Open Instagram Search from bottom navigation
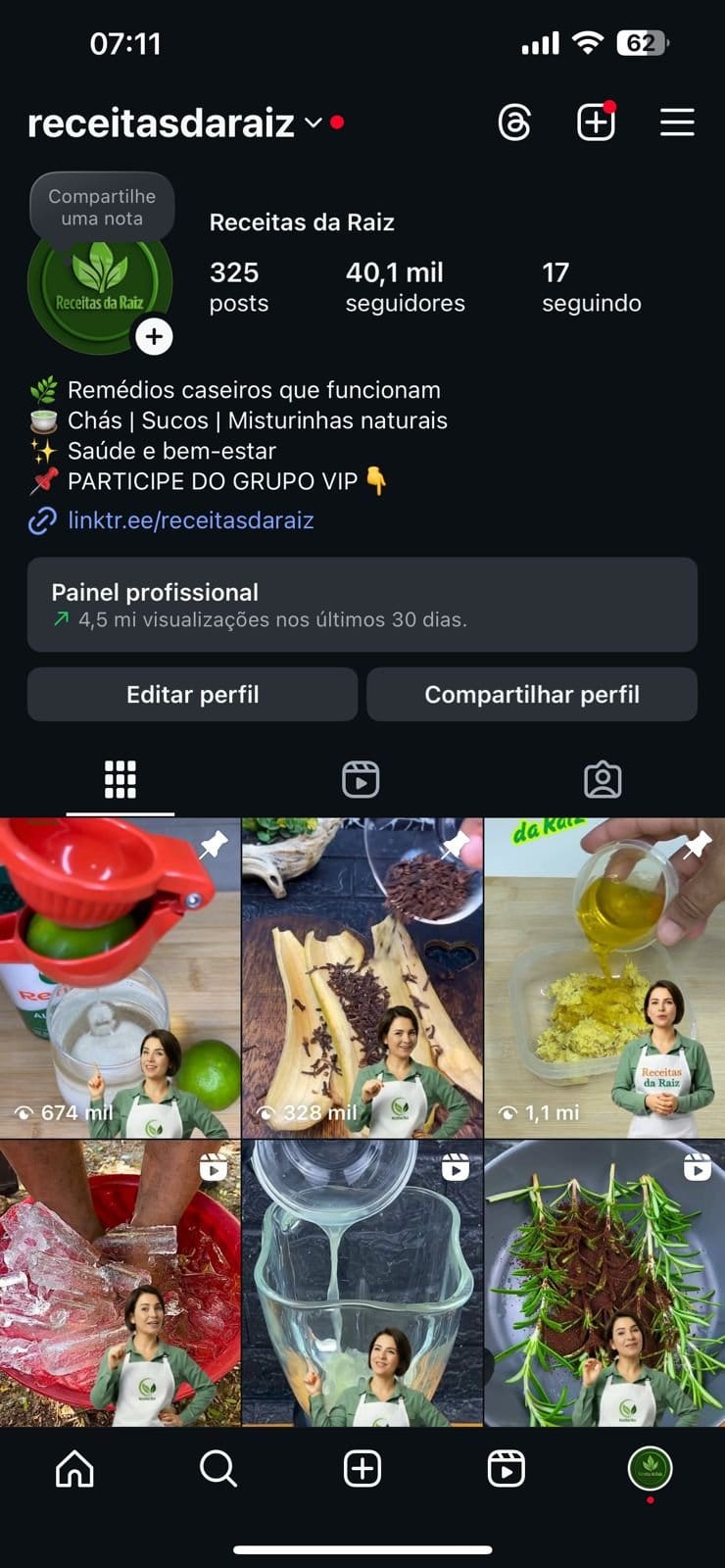725x1568 pixels. coord(217,1468)
